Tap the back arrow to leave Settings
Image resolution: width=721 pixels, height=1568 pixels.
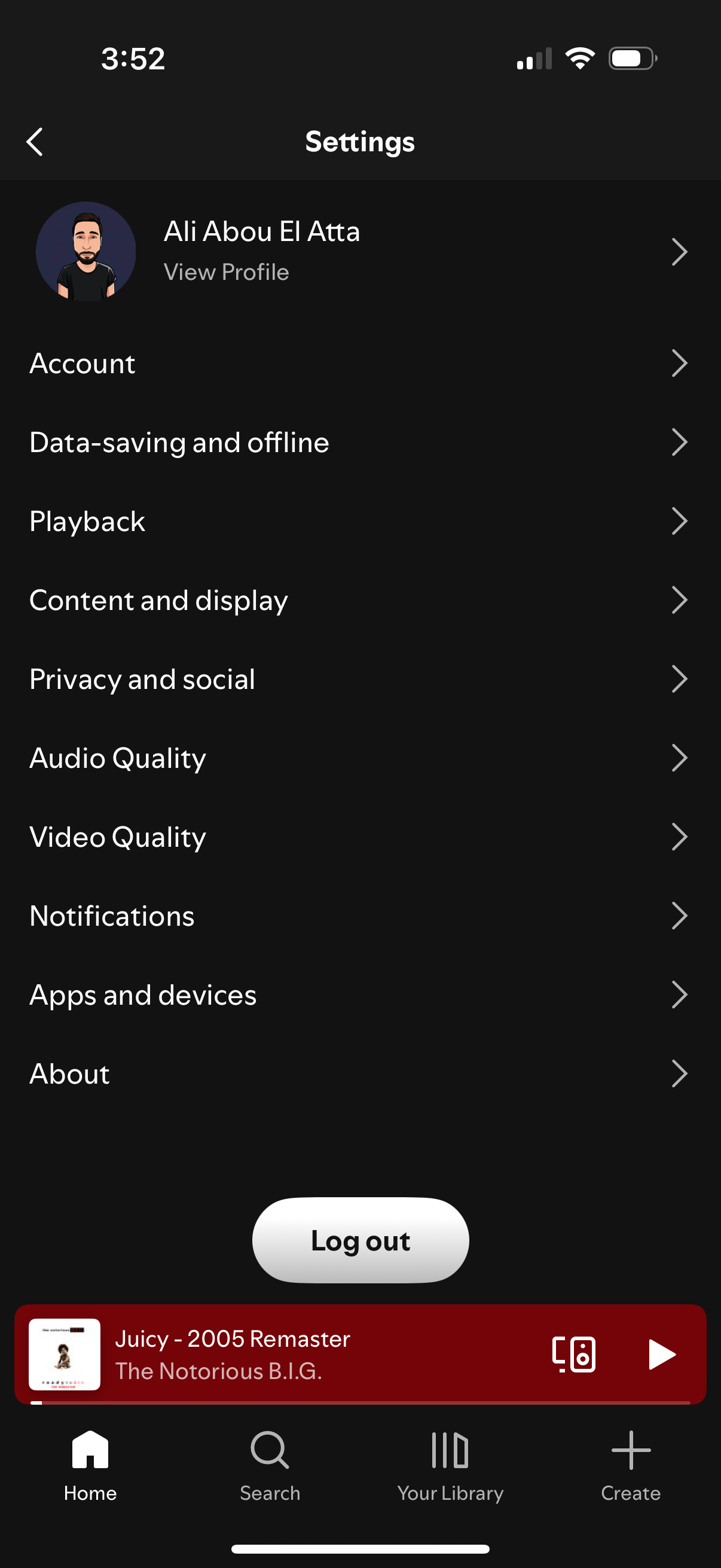point(35,141)
